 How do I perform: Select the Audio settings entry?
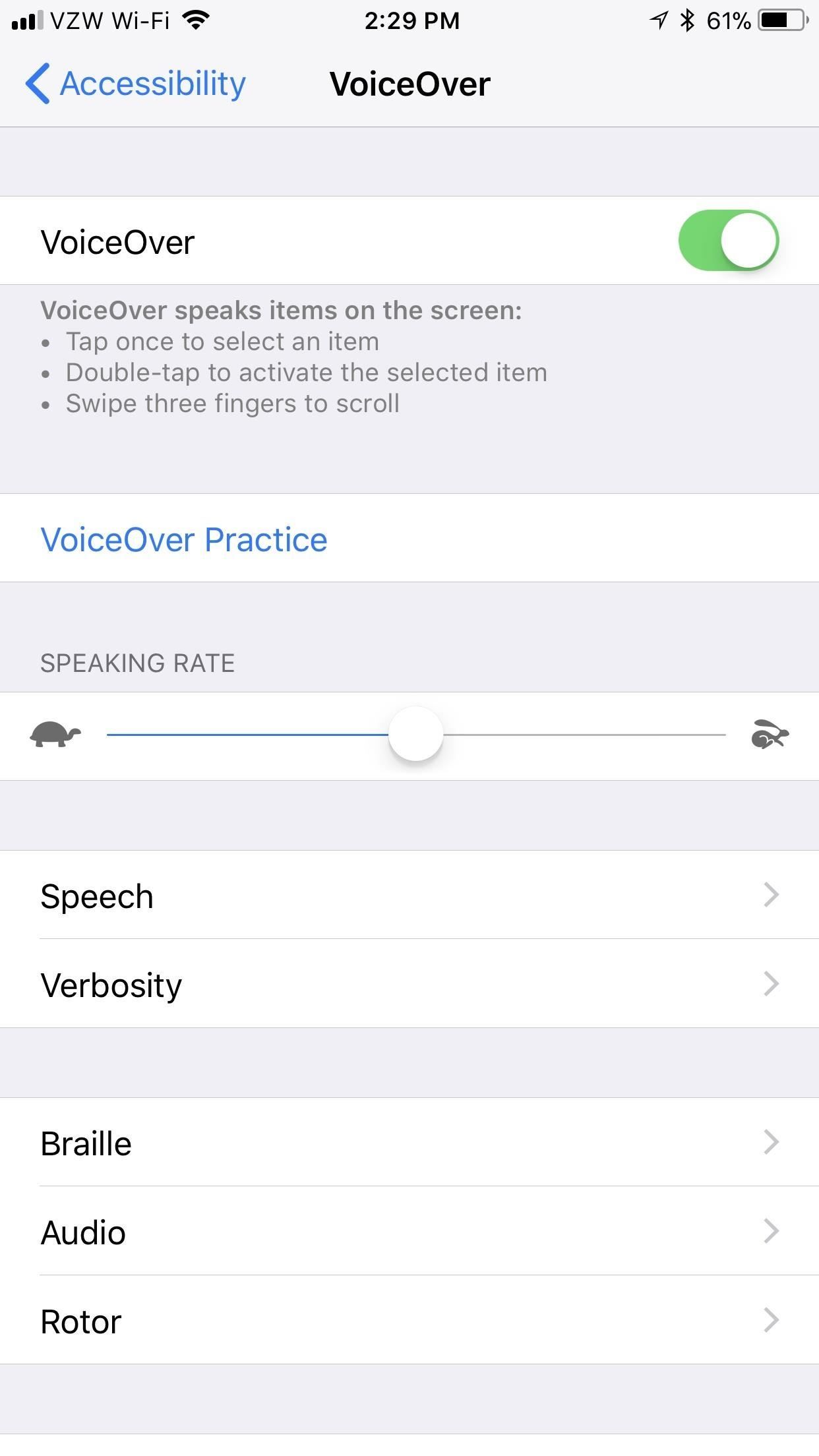(x=409, y=1232)
